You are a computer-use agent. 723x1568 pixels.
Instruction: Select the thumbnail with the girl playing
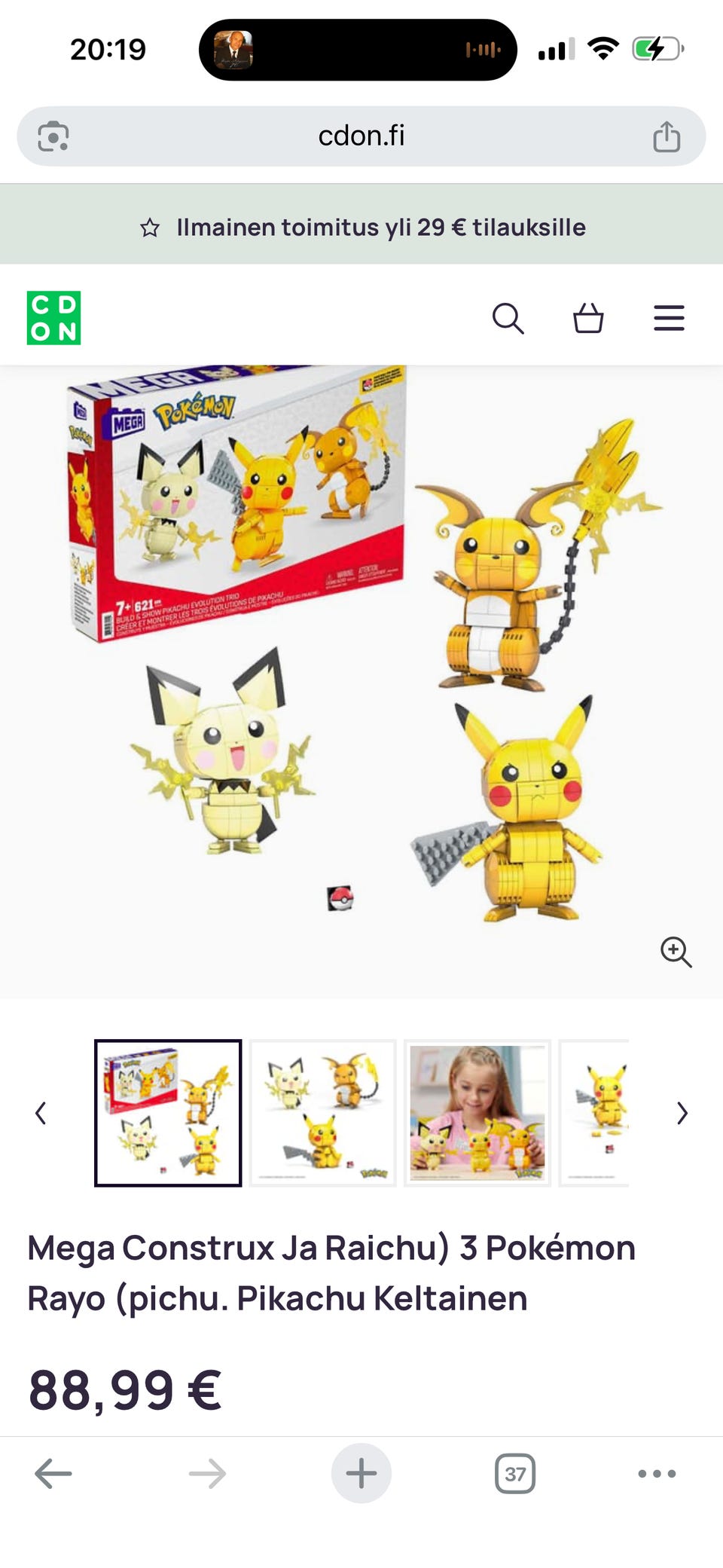477,1113
